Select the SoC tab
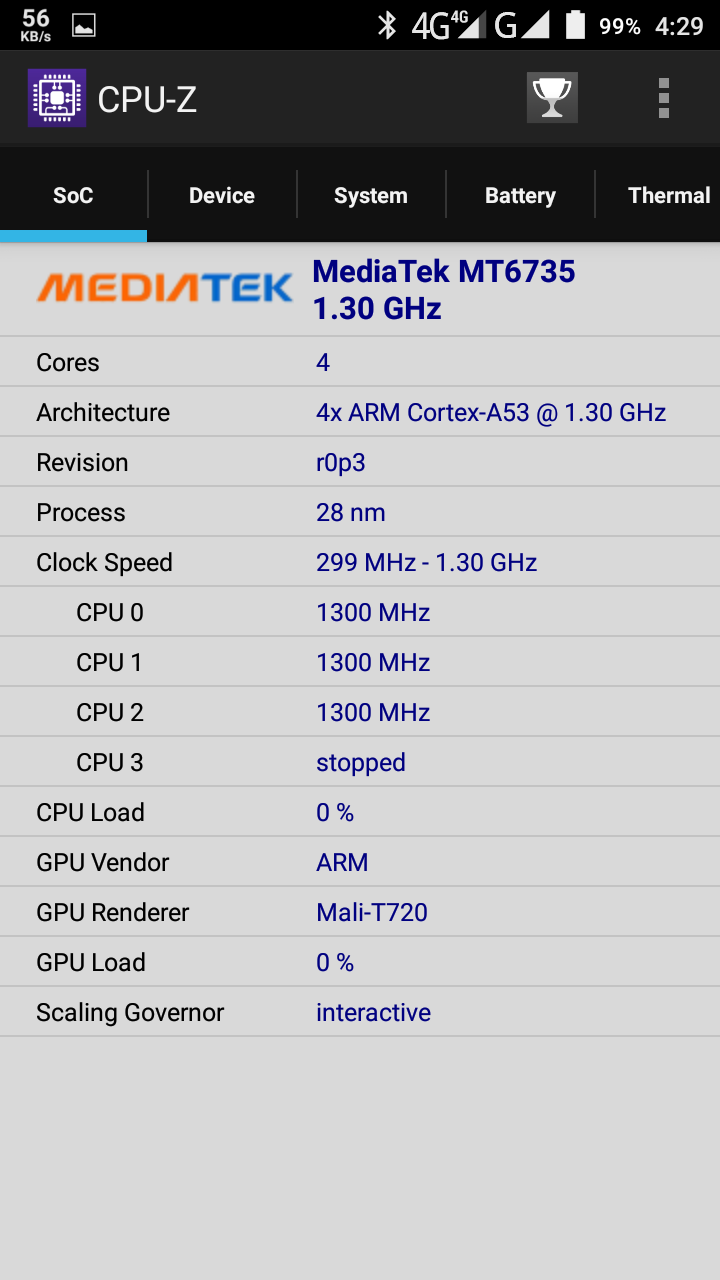The width and height of the screenshot is (720, 1280). (x=73, y=195)
